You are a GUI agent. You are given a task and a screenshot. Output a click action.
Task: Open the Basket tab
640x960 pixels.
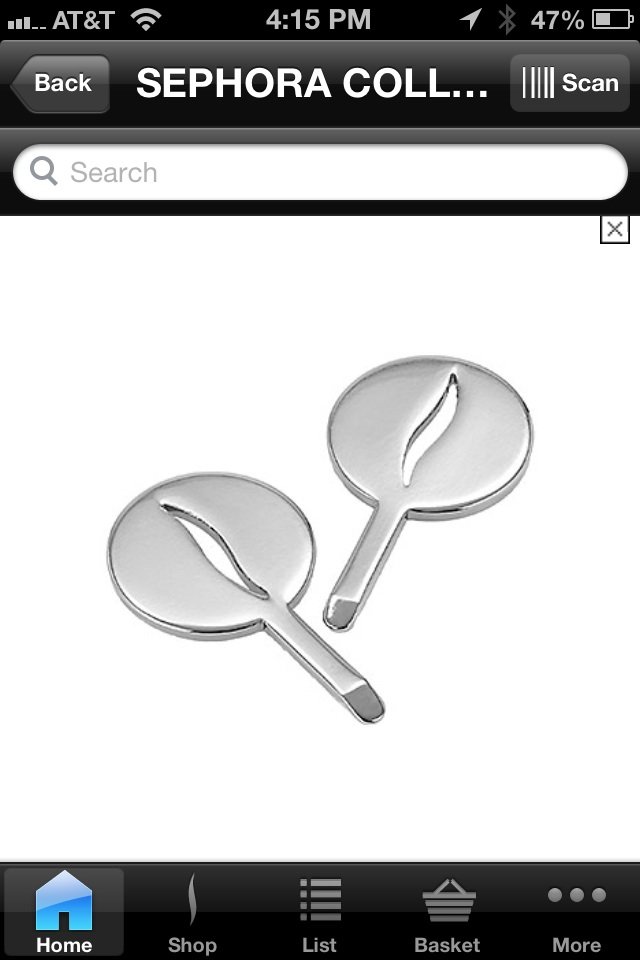coord(447,912)
